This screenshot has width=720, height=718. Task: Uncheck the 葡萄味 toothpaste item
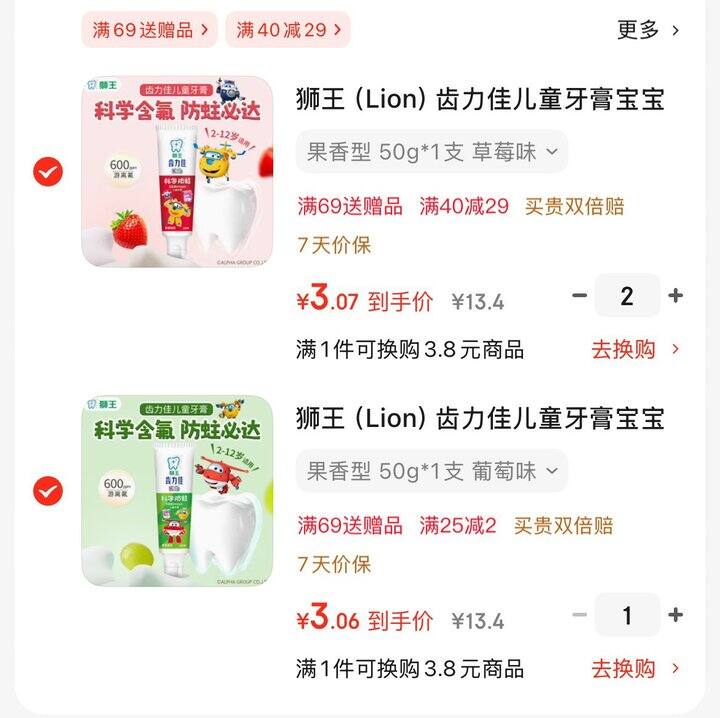47,491
